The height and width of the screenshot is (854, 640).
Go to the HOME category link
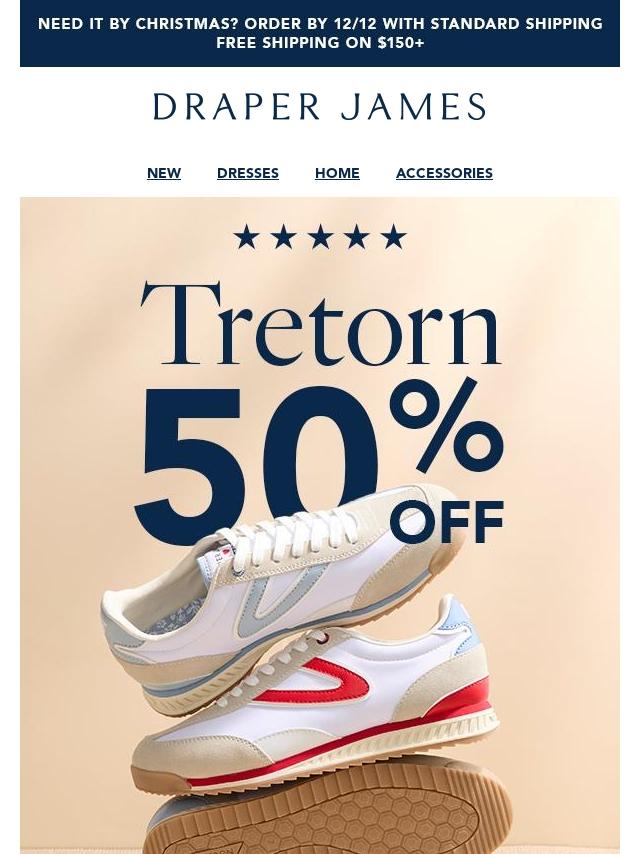click(x=337, y=173)
